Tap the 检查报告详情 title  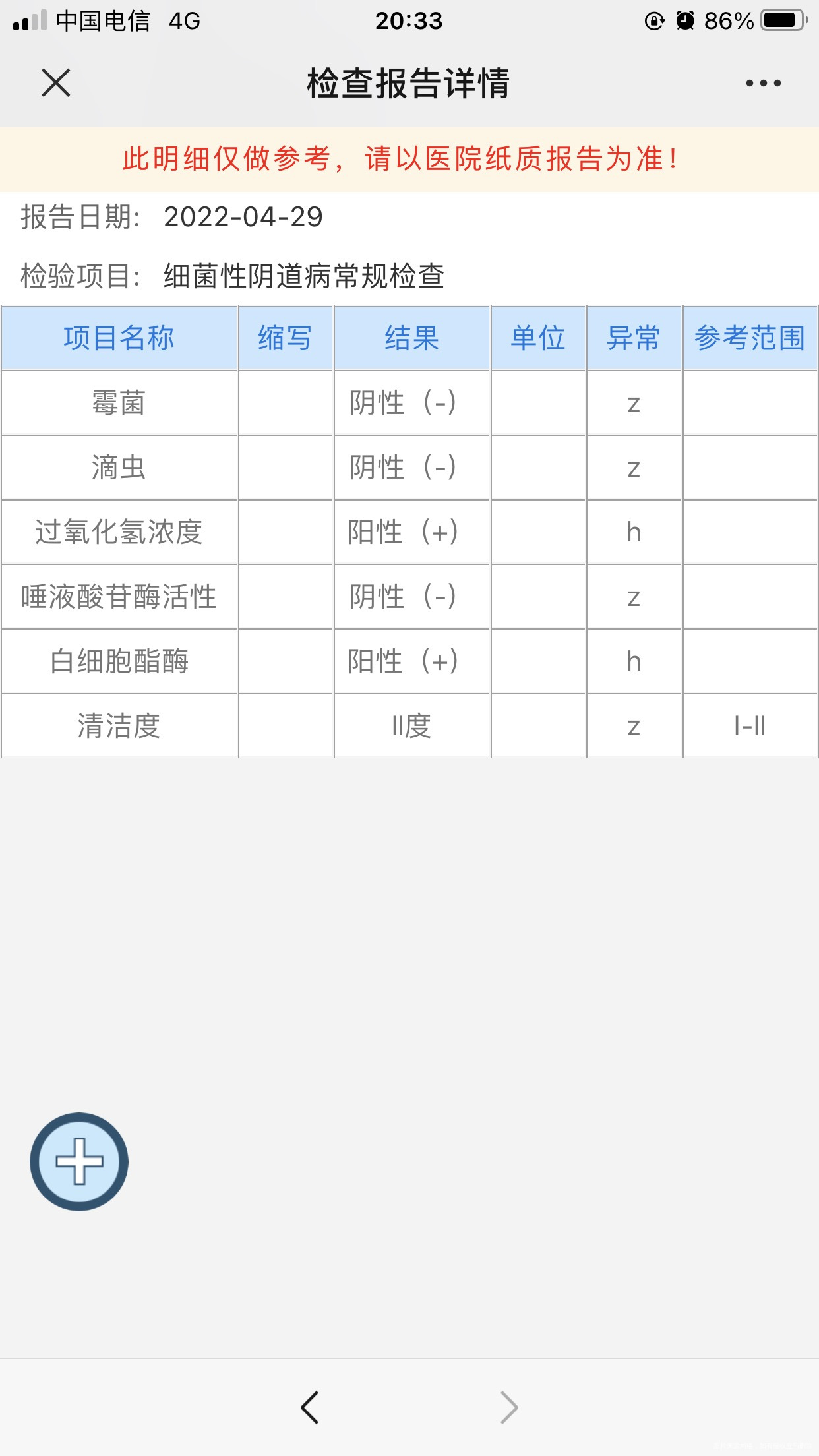click(409, 83)
